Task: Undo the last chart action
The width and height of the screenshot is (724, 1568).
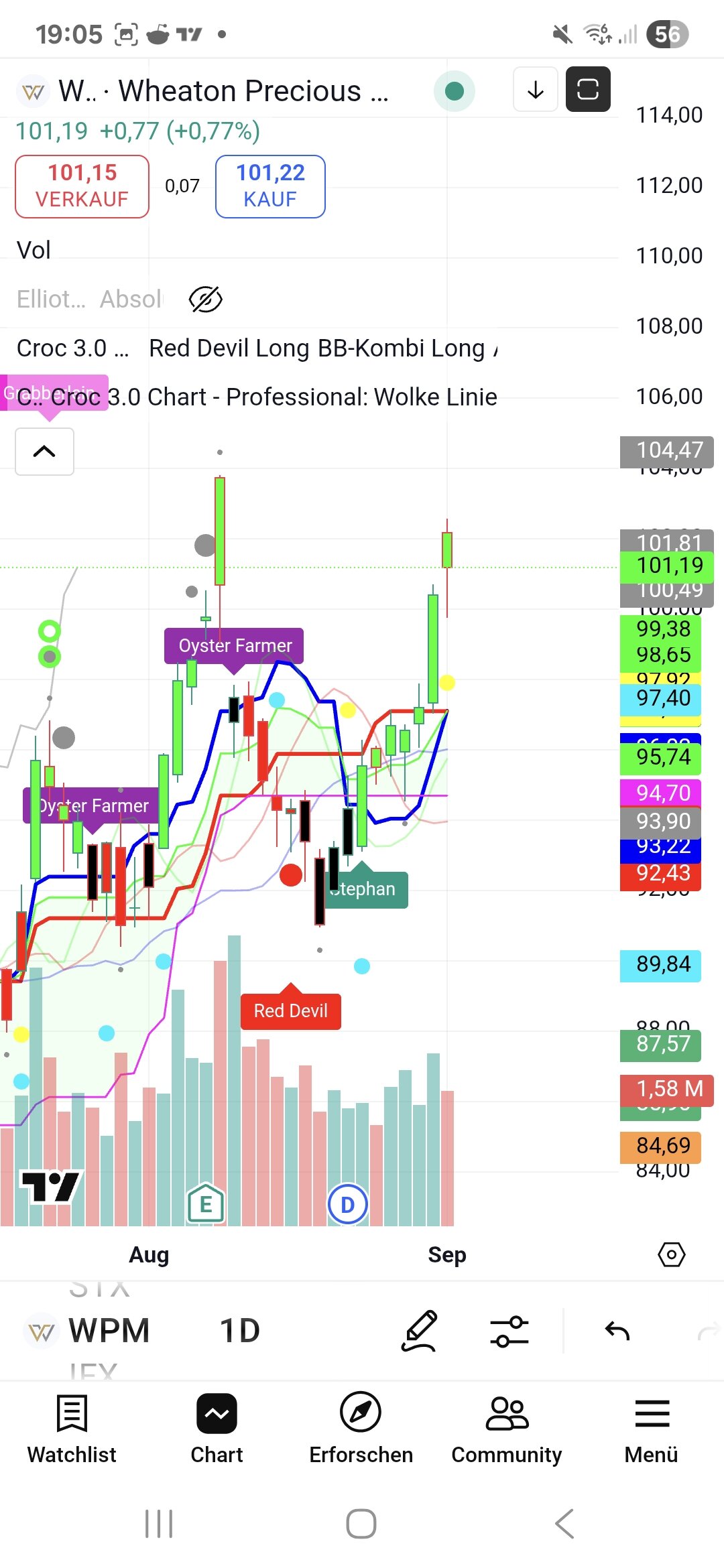Action: [617, 1331]
